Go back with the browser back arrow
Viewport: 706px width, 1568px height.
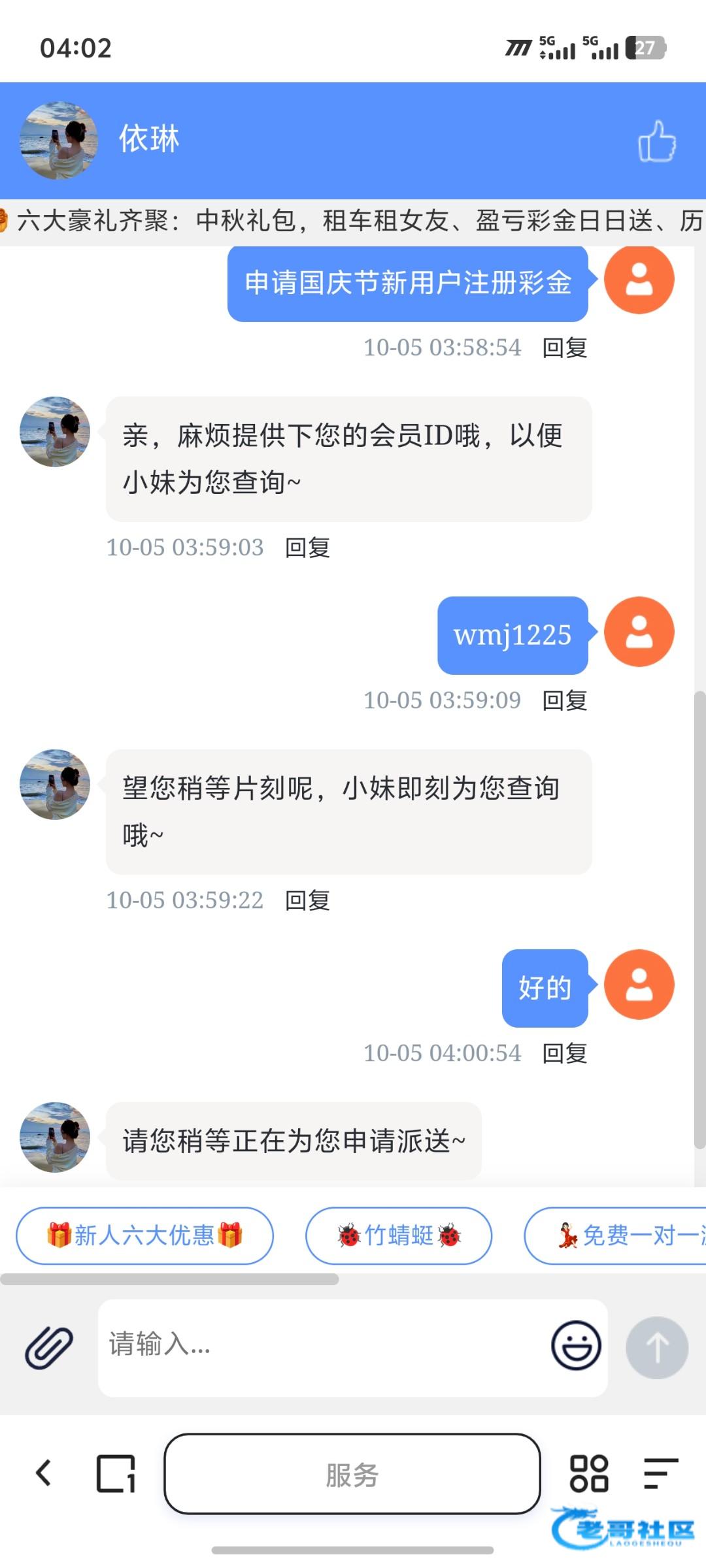(44, 1473)
